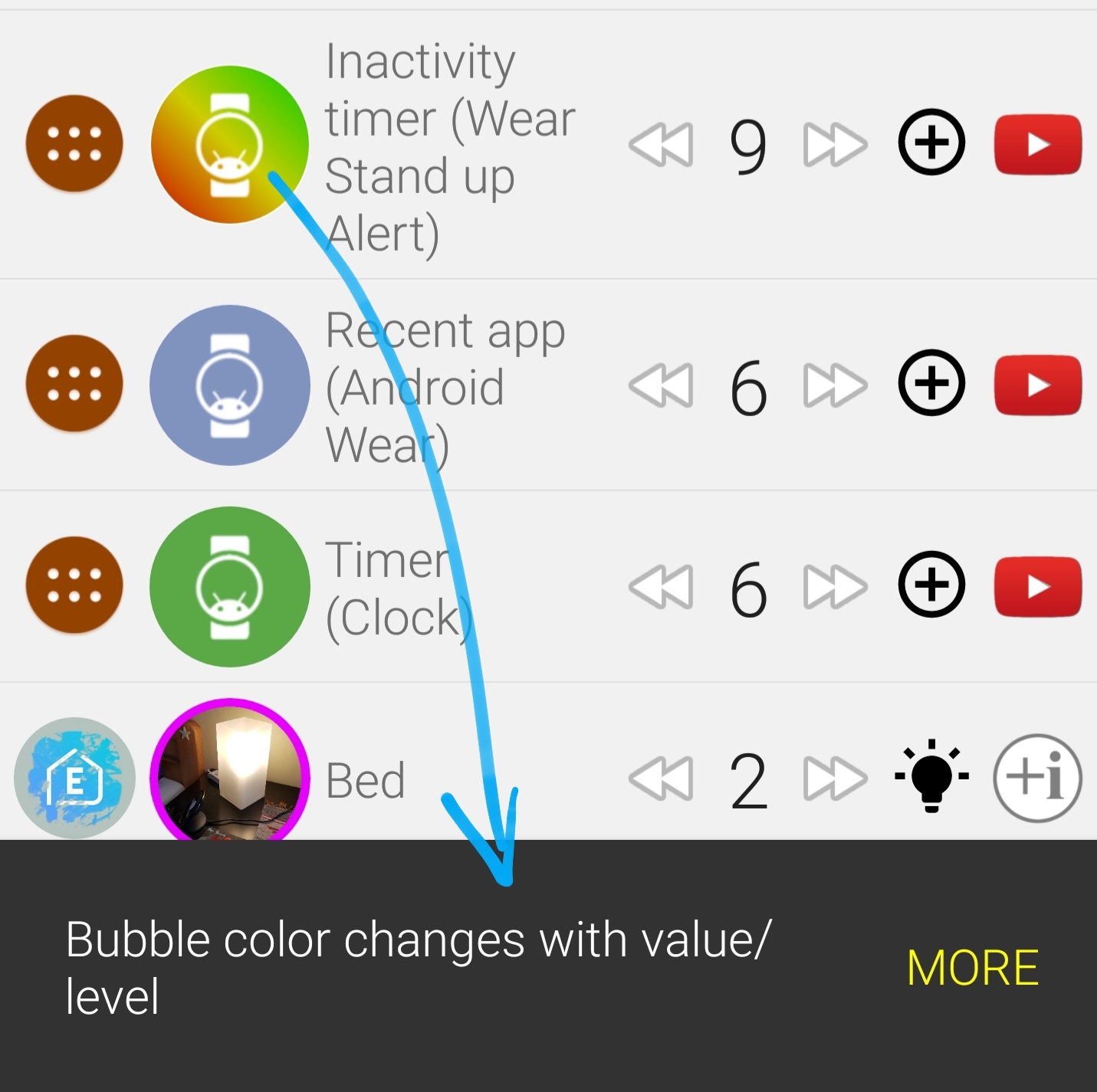Open the plus-info icon for Bed
1097x1092 pixels.
[1037, 778]
